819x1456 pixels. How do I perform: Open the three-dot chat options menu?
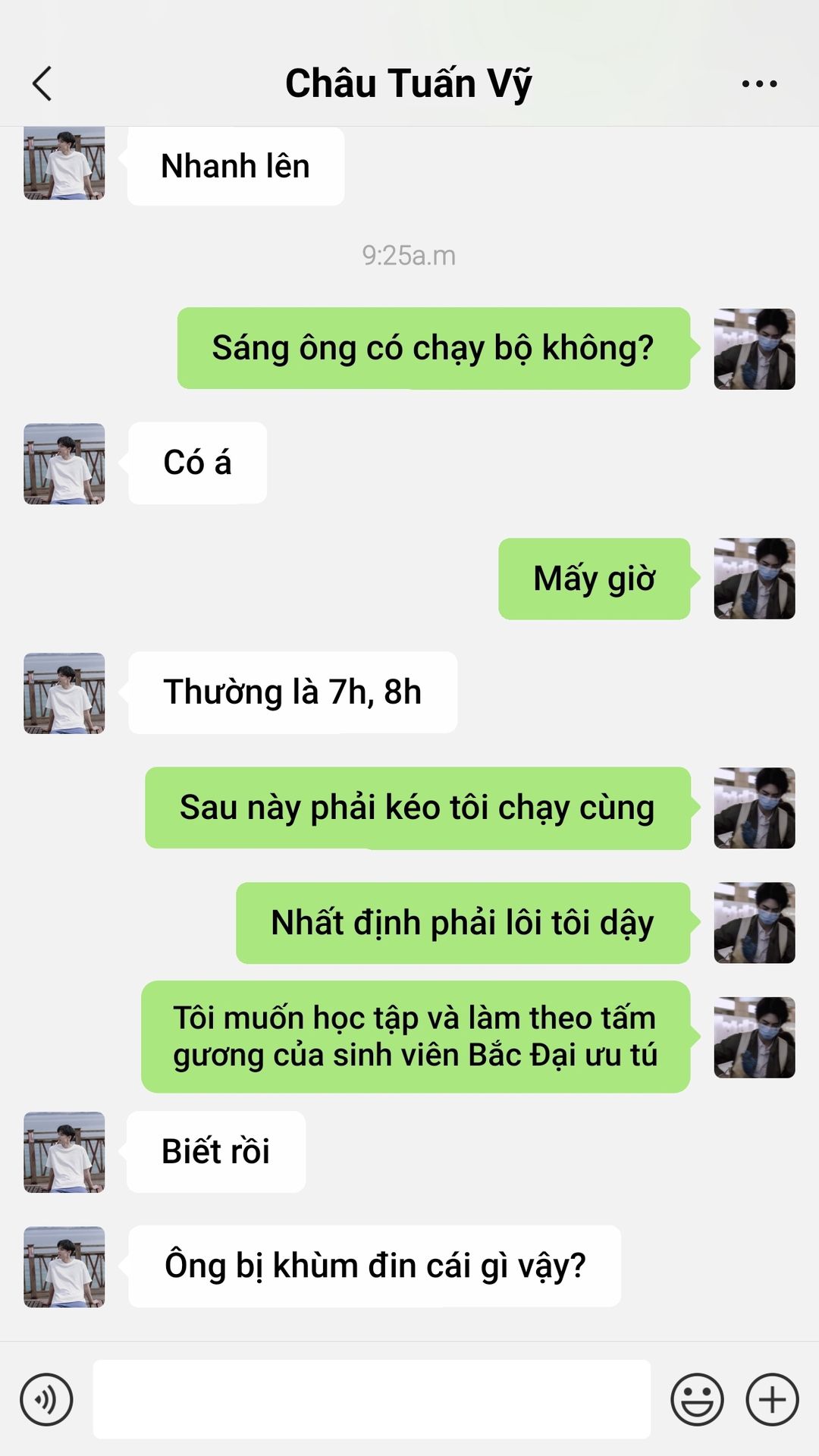coord(759,83)
